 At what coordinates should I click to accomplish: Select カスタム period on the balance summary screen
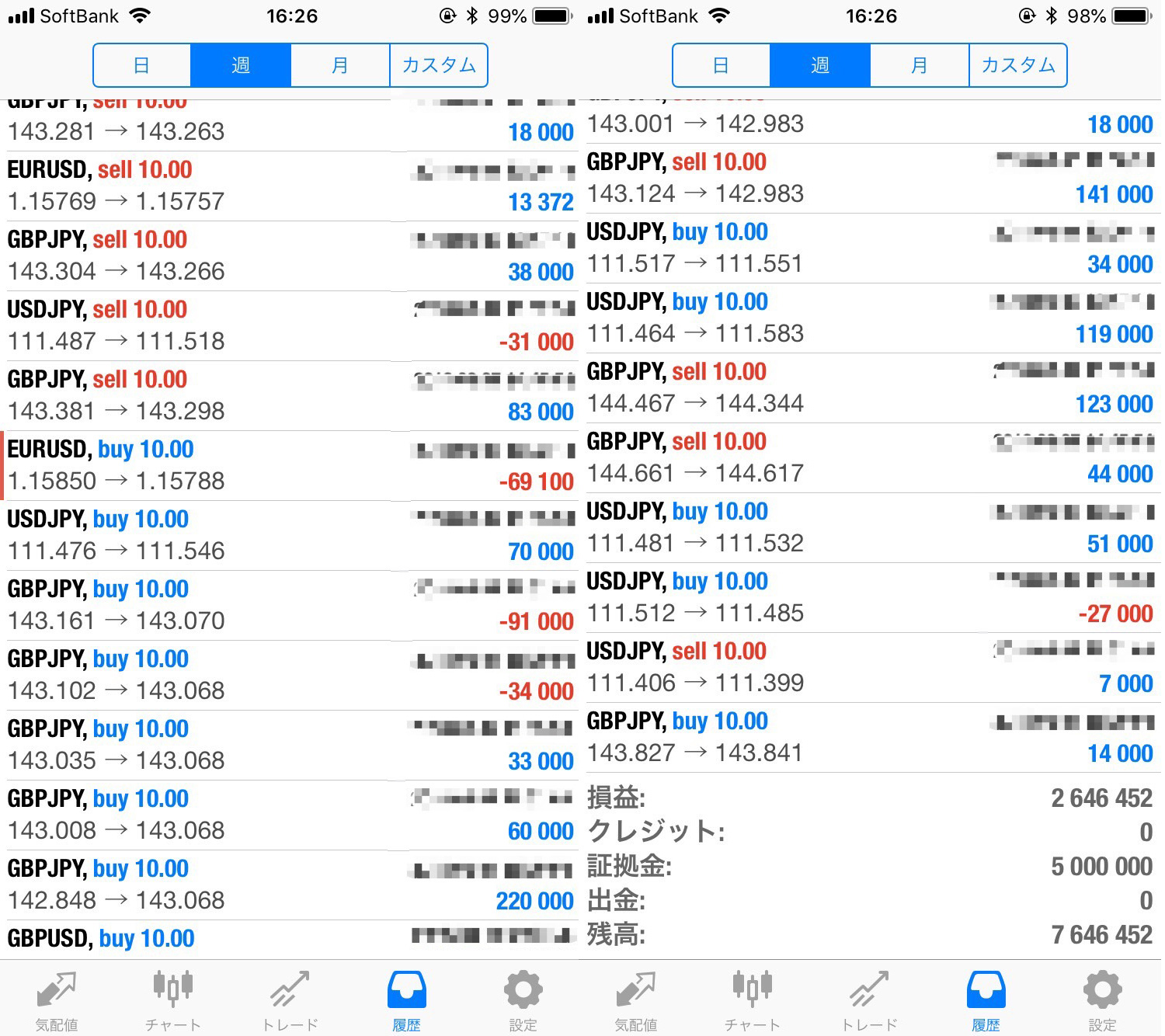(x=1017, y=65)
